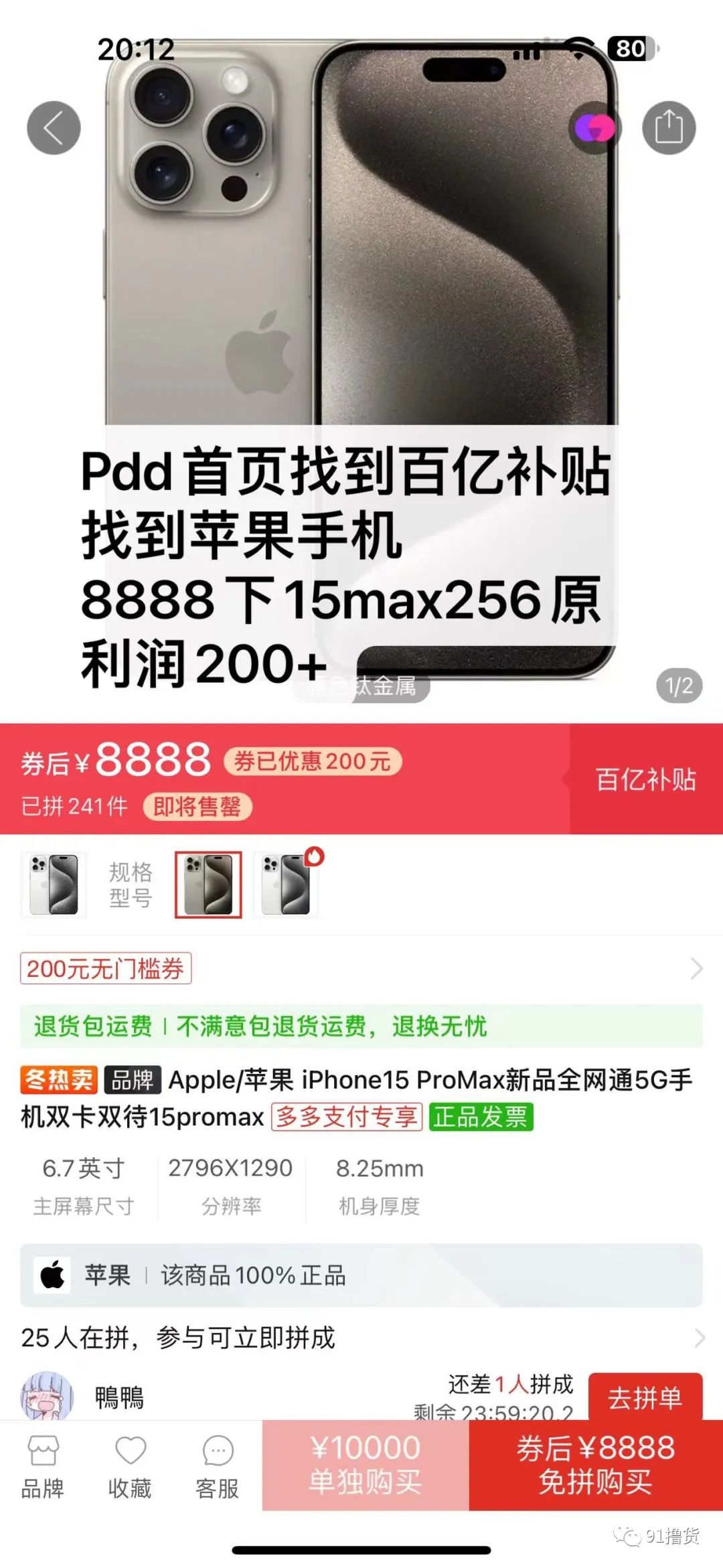Viewport: 723px width, 1568px height.
Task: Open the 苹果 100% genuine brand banner
Action: [361, 1275]
